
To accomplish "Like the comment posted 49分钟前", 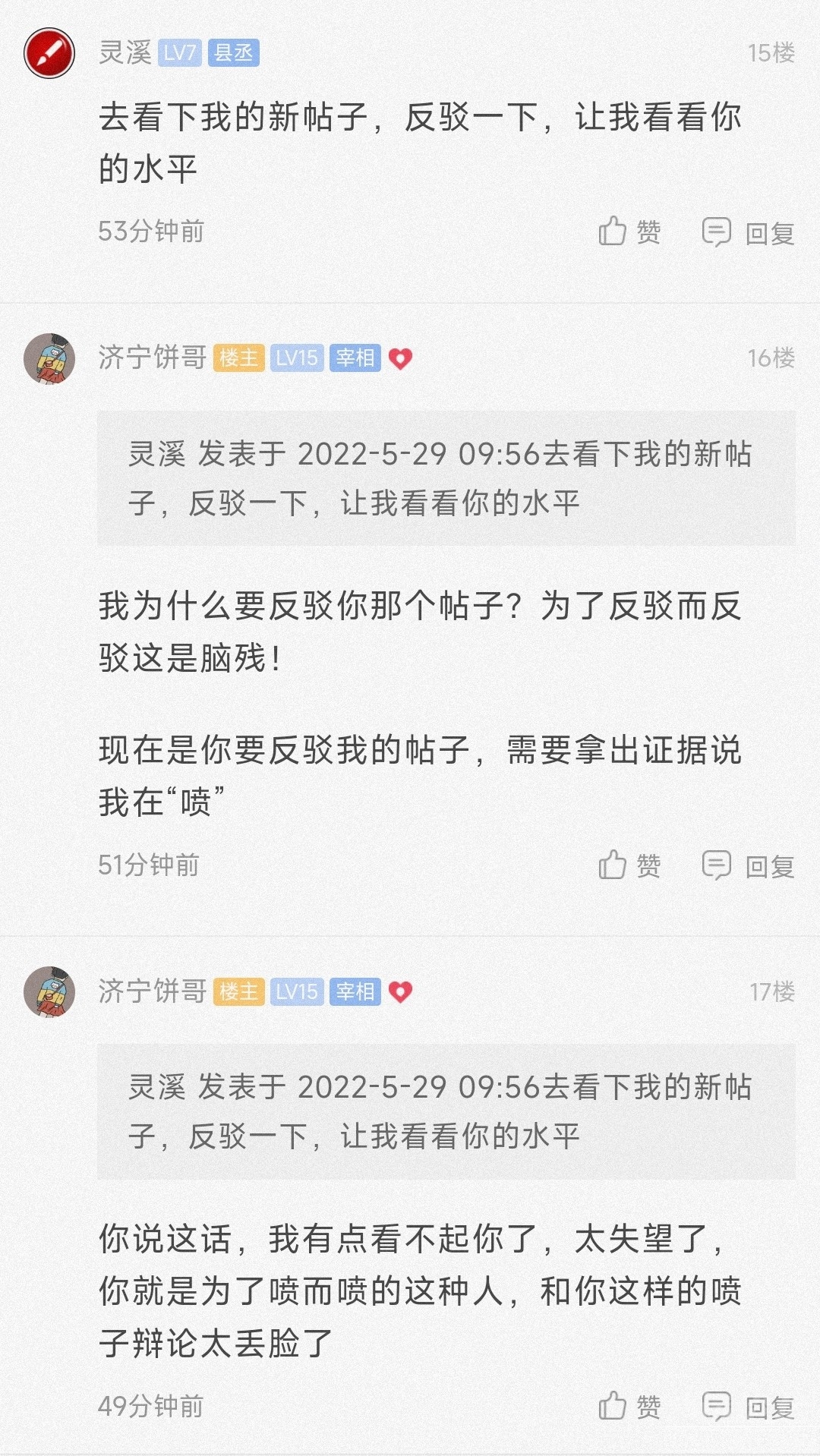I will click(629, 1407).
